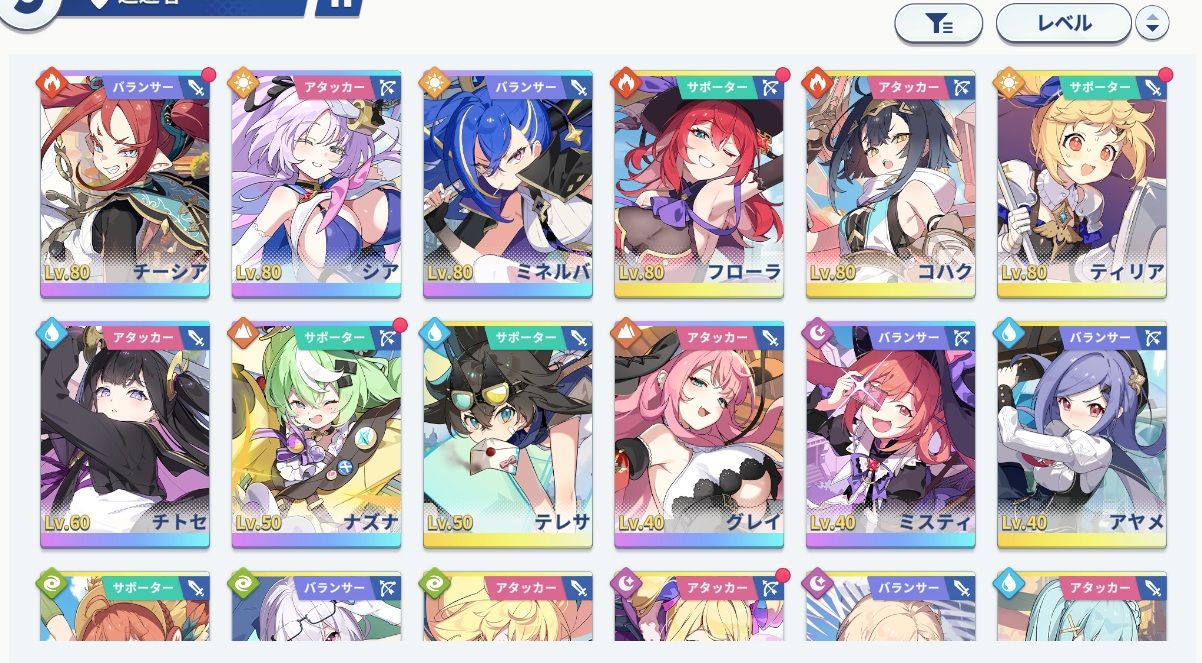Screen dimensions: 1202x663
Task: Open チトセ Lv.60 card
Action: point(125,435)
